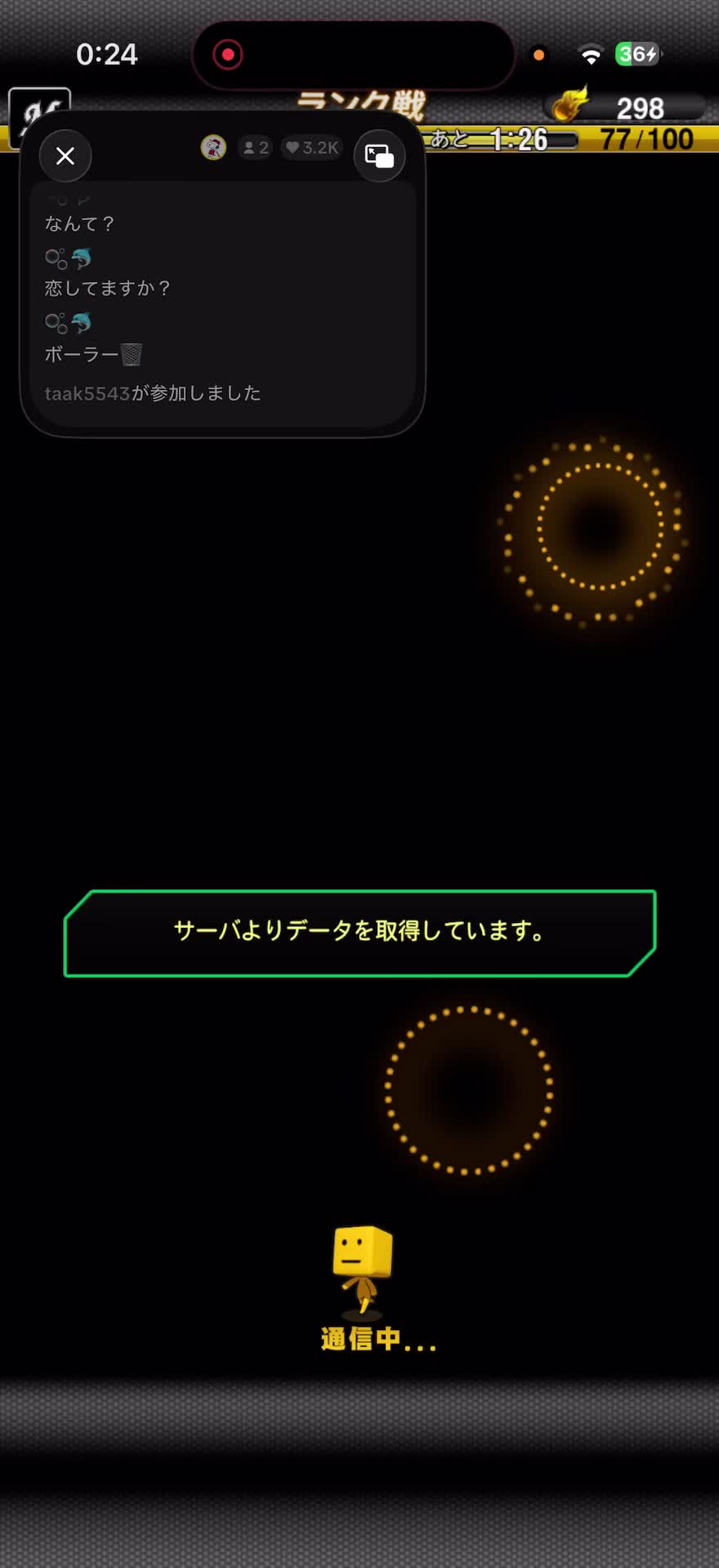Close the live chat overlay
Screen dimensions: 719x1568
(65, 155)
